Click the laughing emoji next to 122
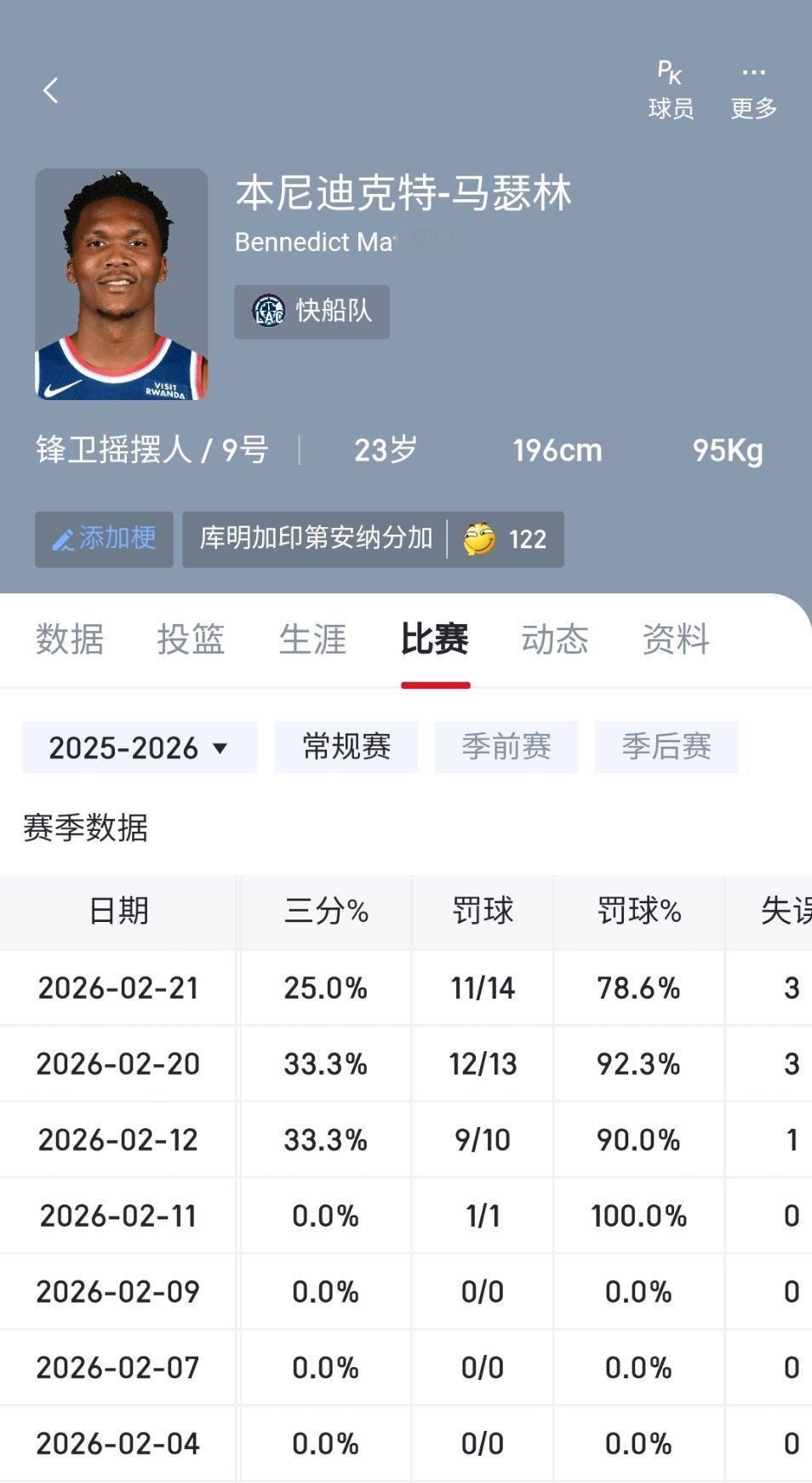The image size is (812, 1483). tap(479, 539)
